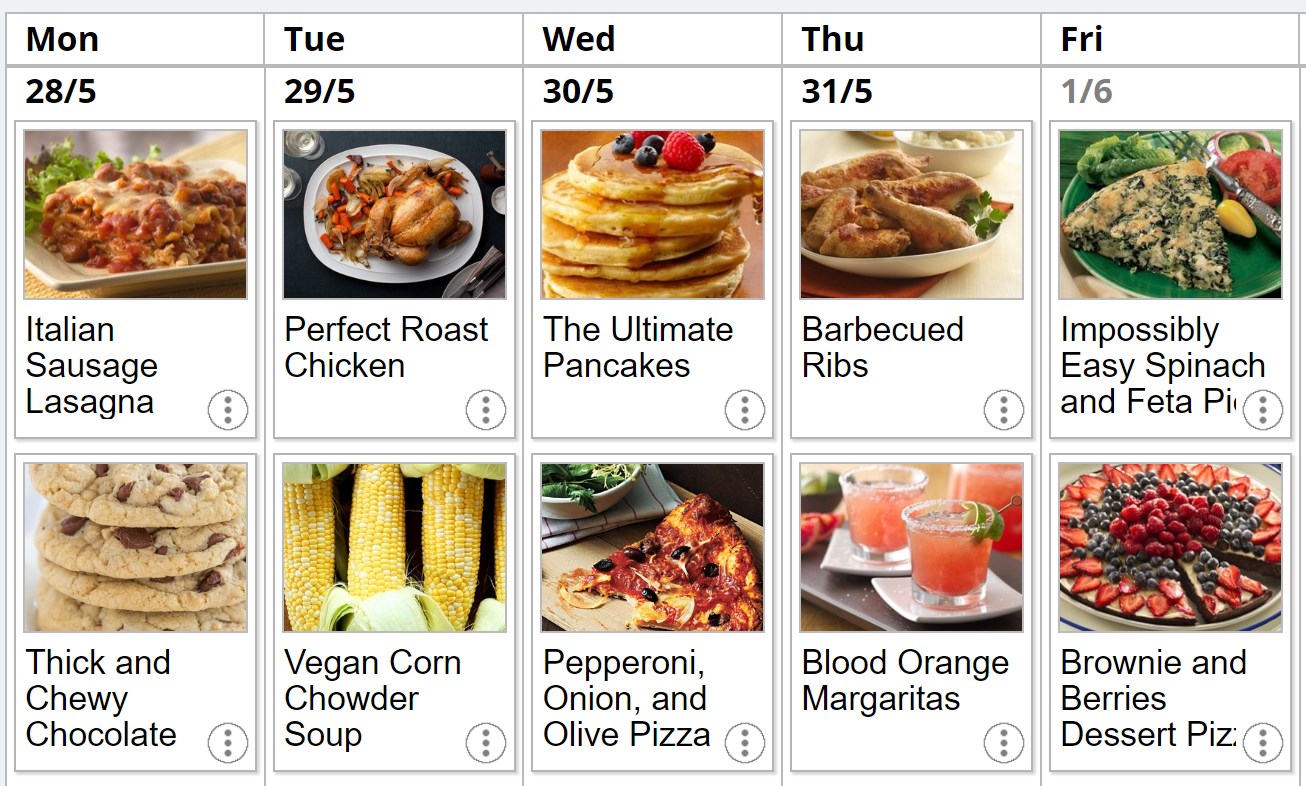Viewport: 1306px width, 786px height.
Task: Open more options for Perfect Roast Chicken
Action: 486,410
